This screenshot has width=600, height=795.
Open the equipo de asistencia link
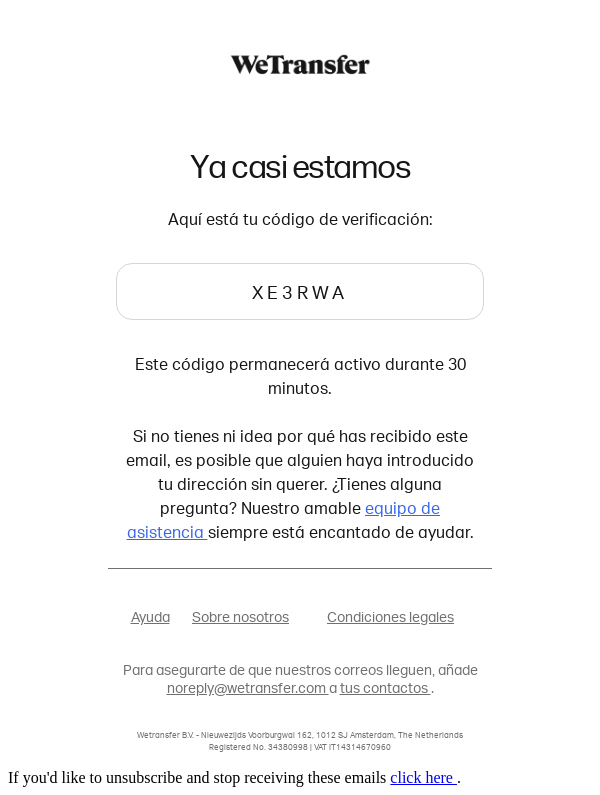402,509
